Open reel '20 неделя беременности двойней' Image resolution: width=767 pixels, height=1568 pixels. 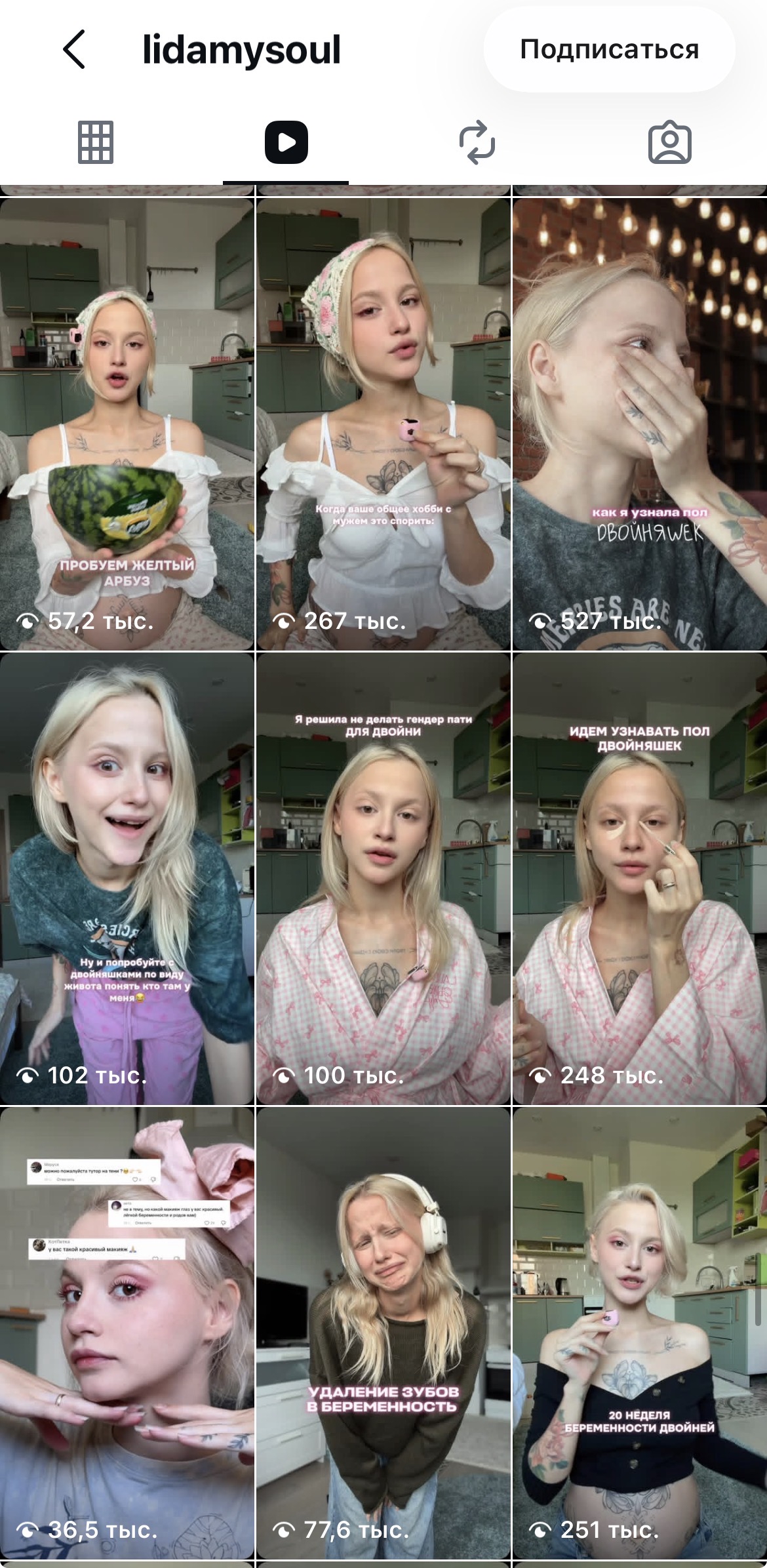coord(640,1333)
